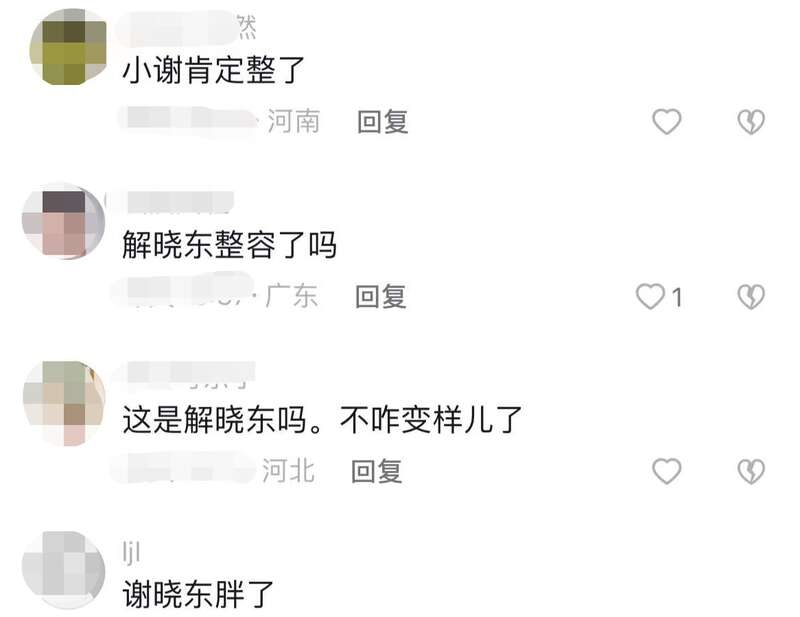Dislike the comment 解晓东整容了吗
The width and height of the screenshot is (800, 617).
coord(750,296)
